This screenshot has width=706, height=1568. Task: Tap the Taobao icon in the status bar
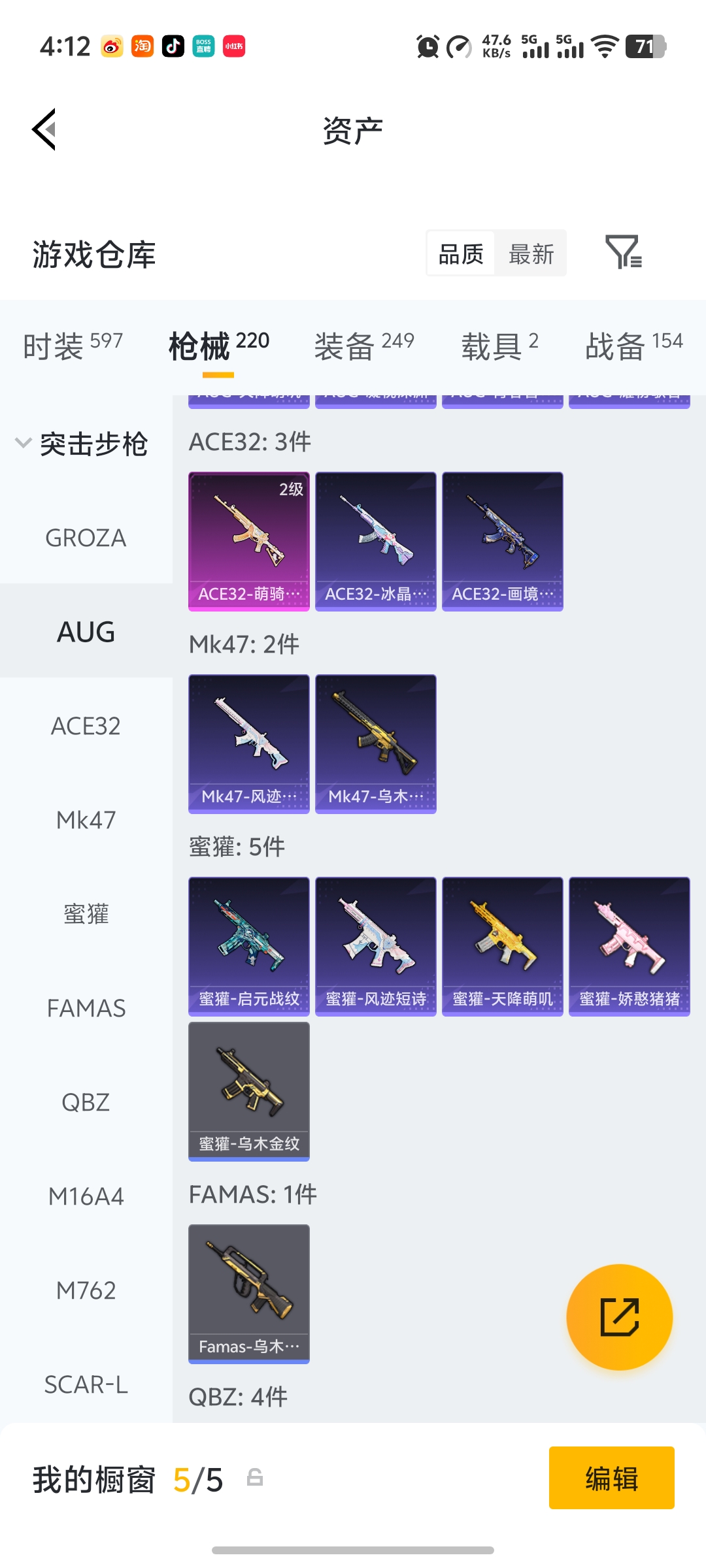[x=142, y=46]
